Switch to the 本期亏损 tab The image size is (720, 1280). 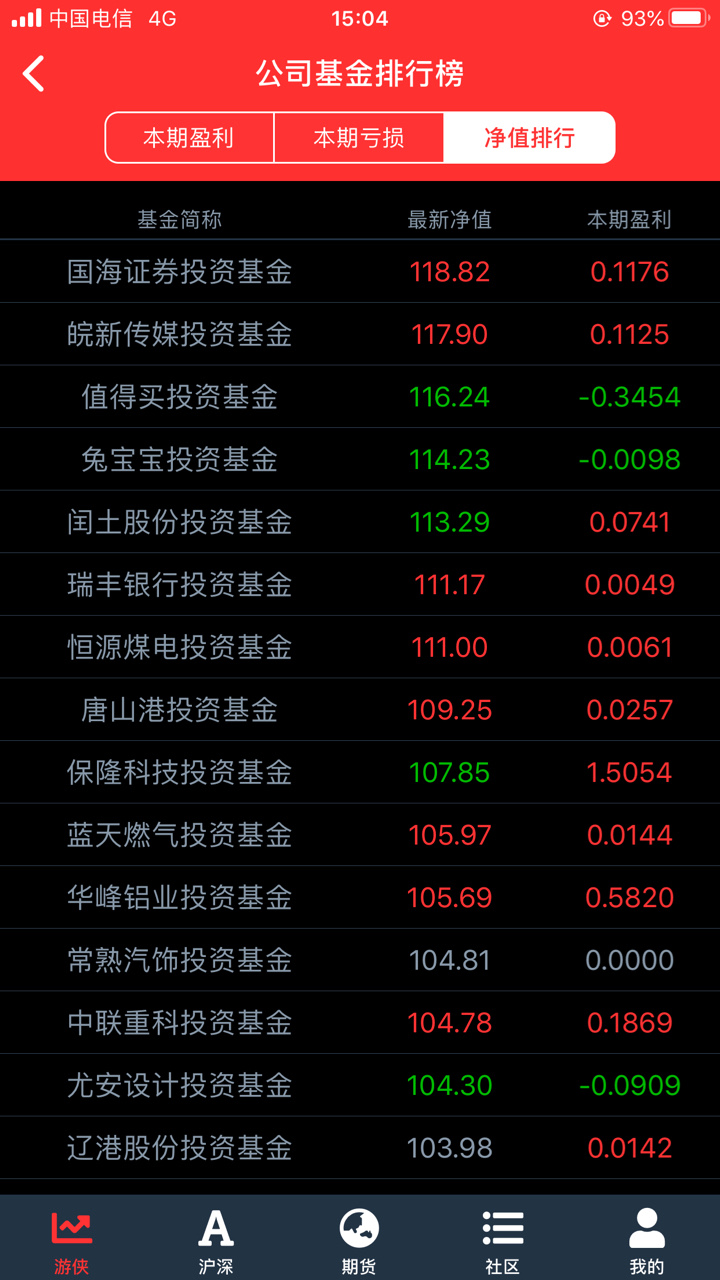click(x=359, y=138)
